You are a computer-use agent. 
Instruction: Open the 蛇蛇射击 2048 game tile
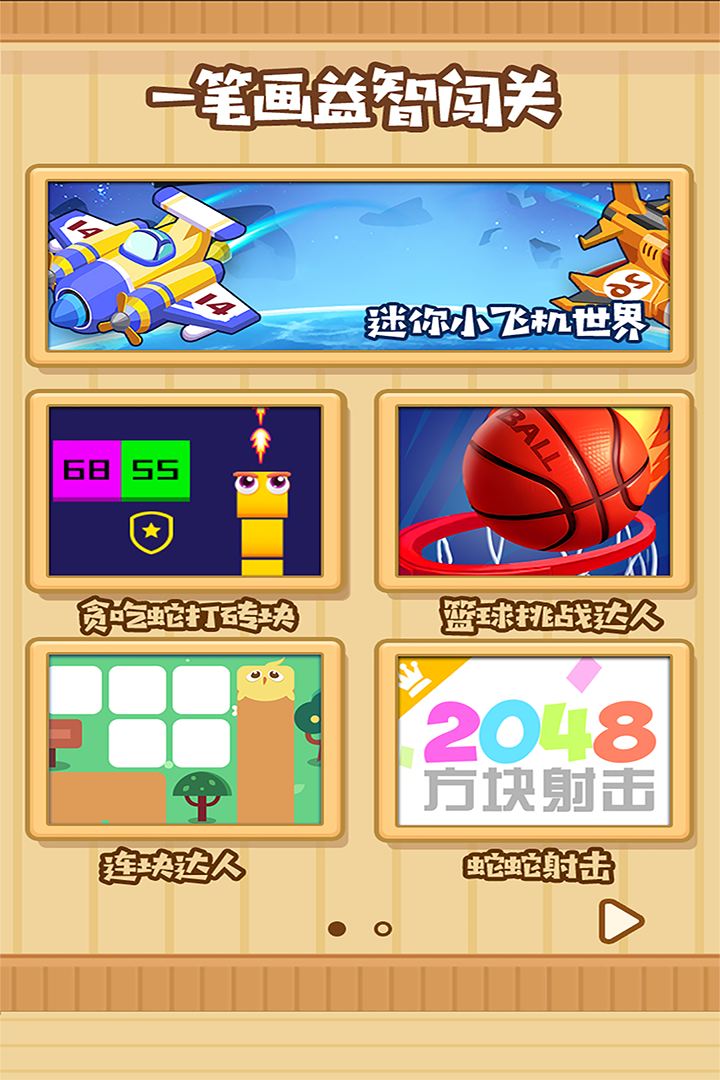pos(534,740)
